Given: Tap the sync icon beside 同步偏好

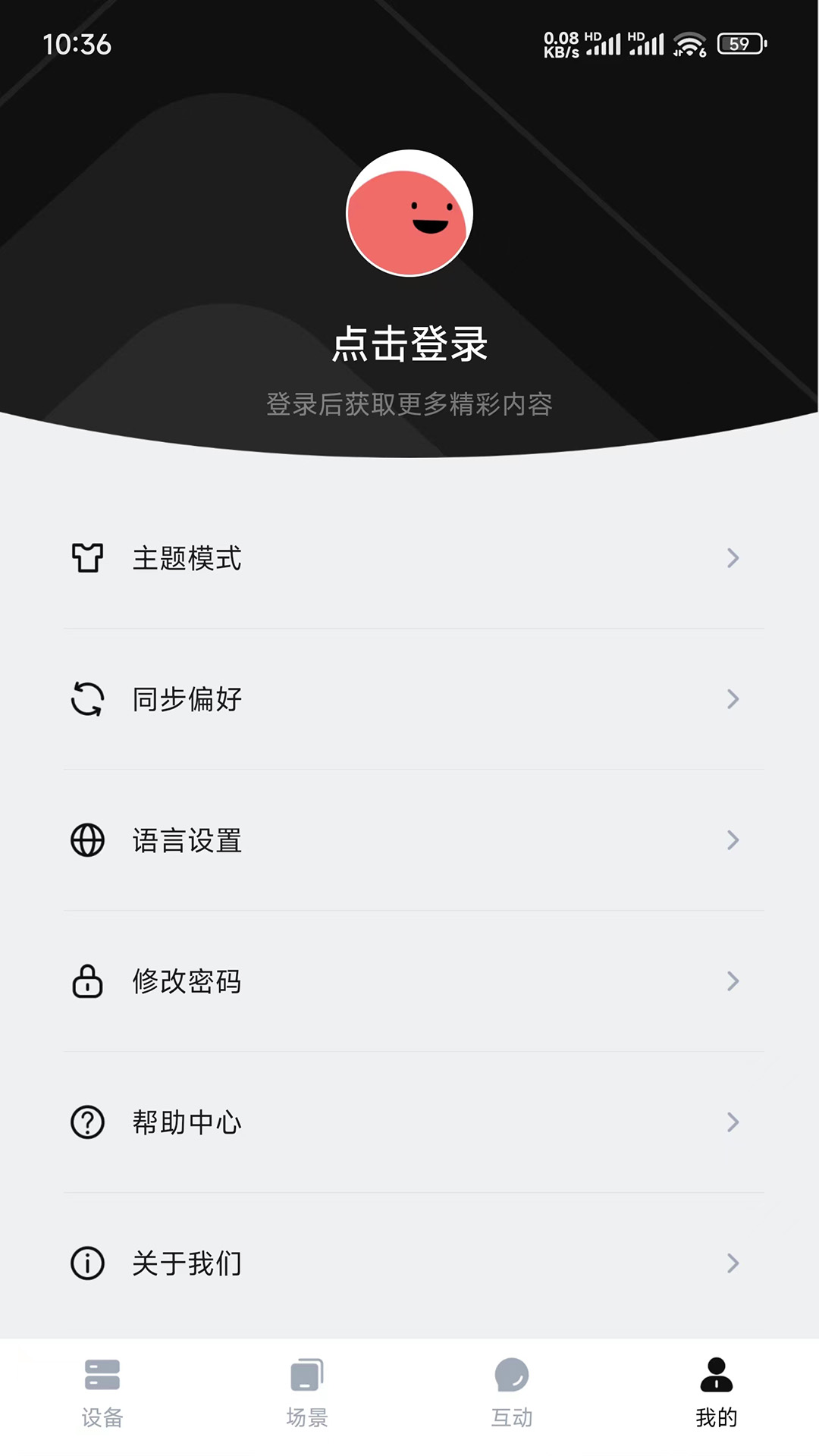Looking at the screenshot, I should coord(88,699).
